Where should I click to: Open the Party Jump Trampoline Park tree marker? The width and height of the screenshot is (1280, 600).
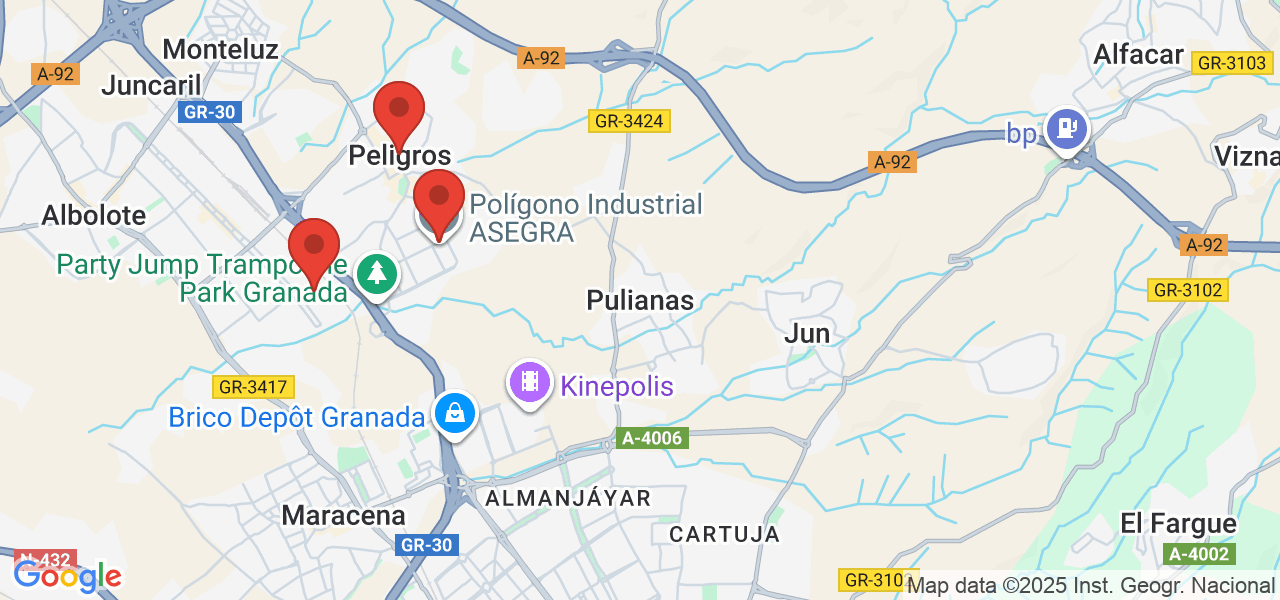377,272
